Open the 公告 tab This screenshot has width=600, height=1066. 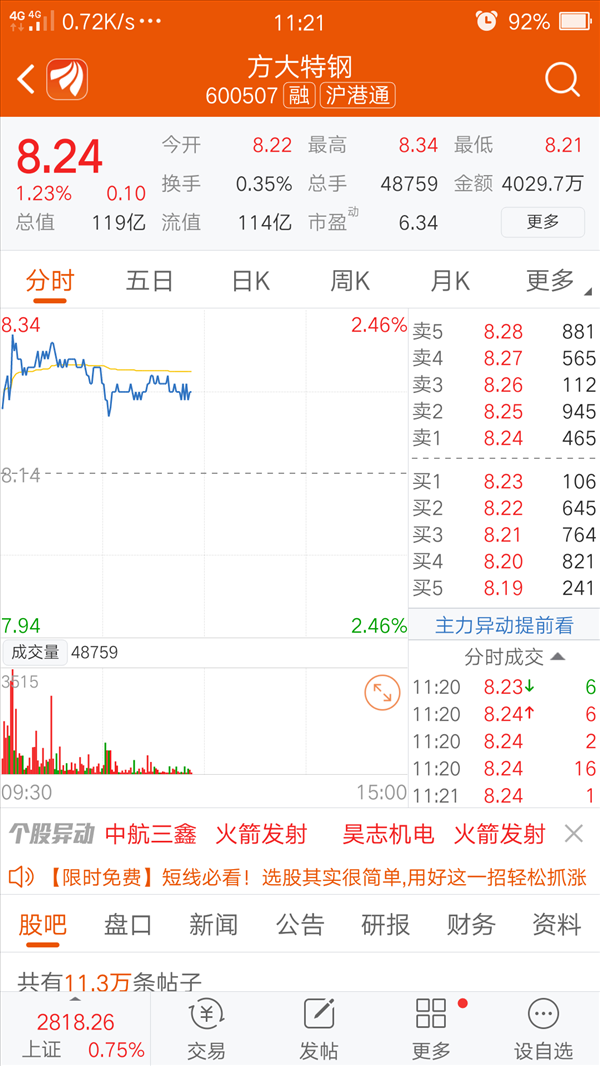click(300, 925)
